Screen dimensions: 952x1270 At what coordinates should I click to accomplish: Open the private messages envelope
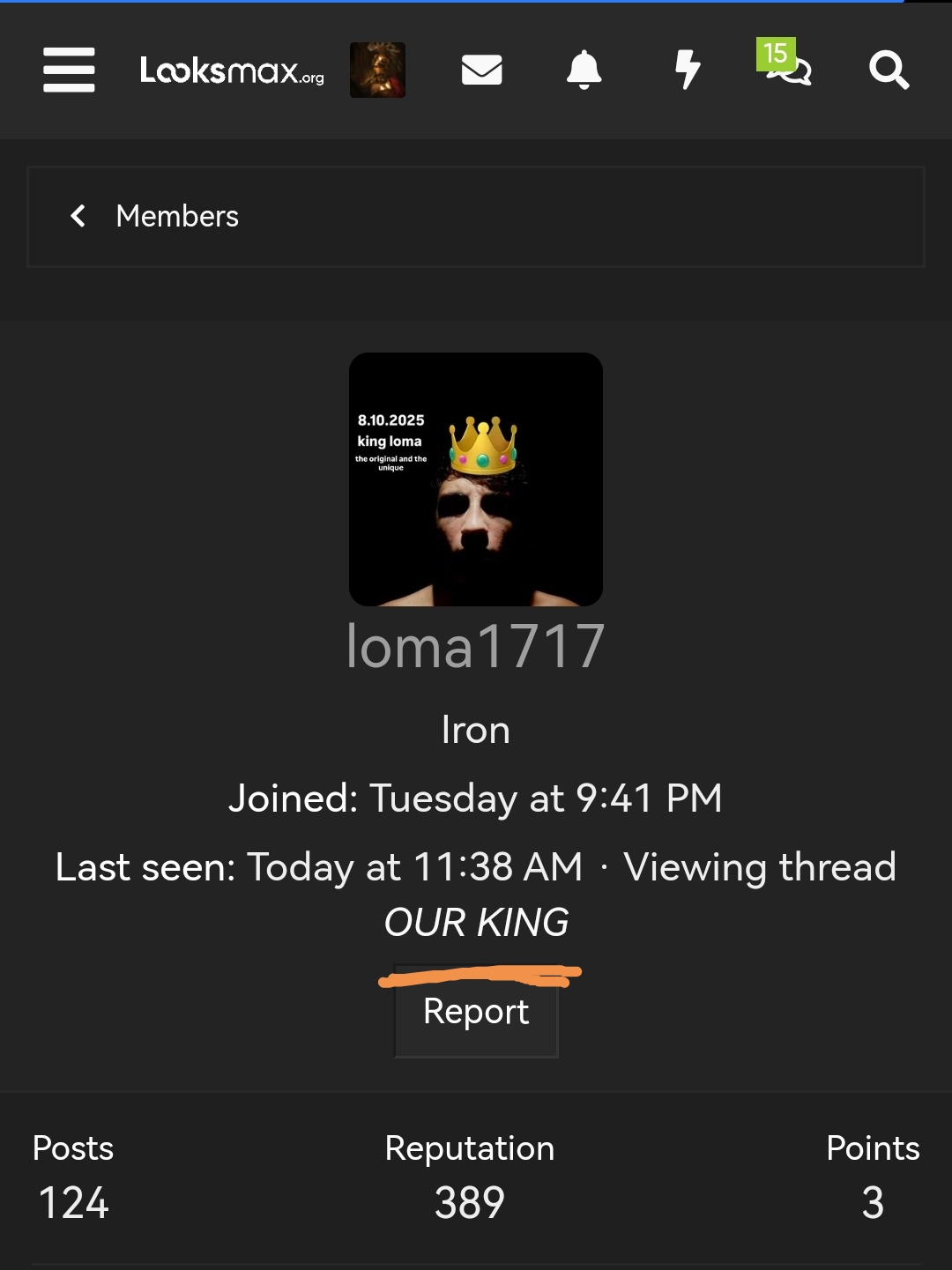pos(481,70)
